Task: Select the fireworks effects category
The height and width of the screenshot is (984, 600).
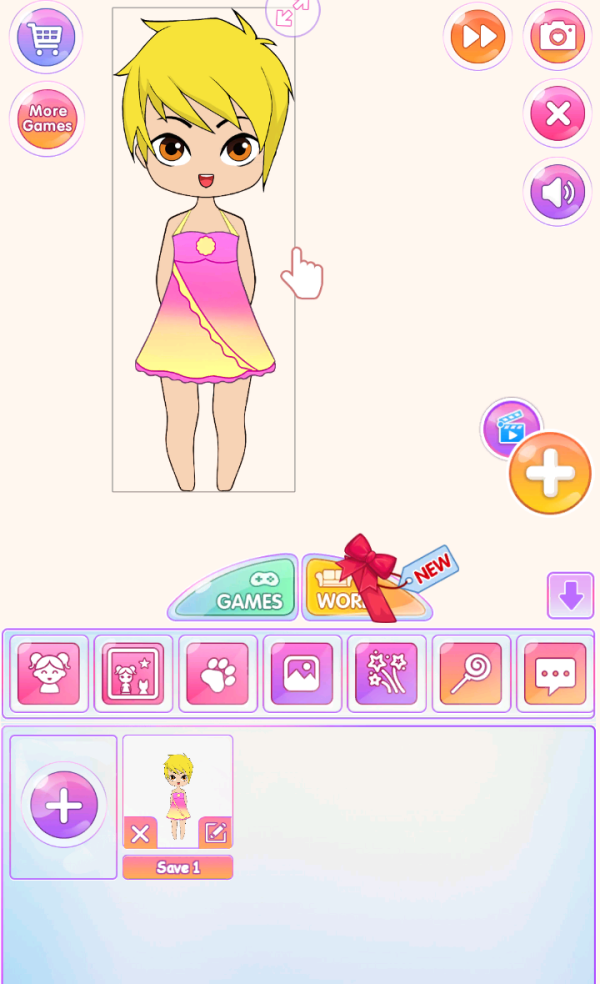Action: [x=386, y=673]
